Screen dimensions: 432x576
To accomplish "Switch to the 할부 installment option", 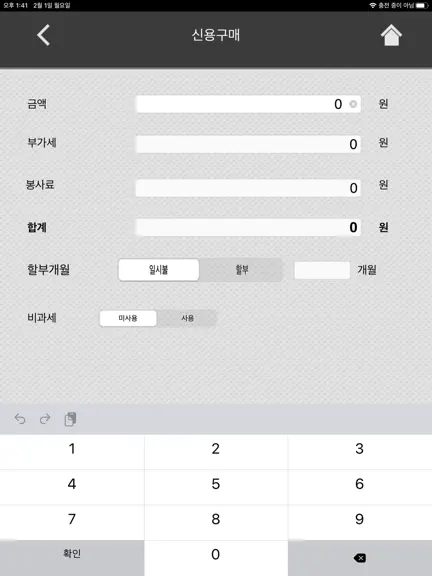I will [x=242, y=270].
